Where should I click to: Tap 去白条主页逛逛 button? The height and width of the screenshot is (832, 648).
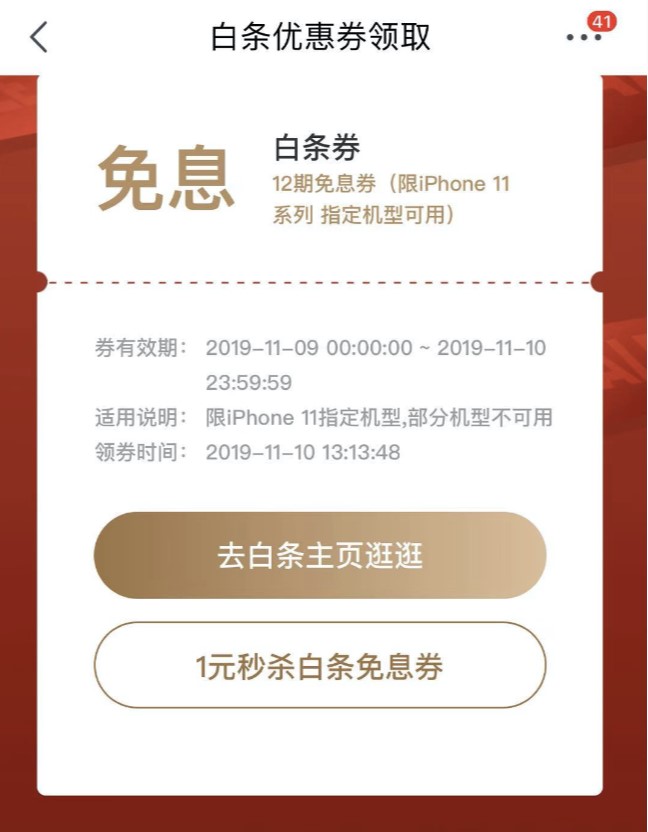[320, 556]
